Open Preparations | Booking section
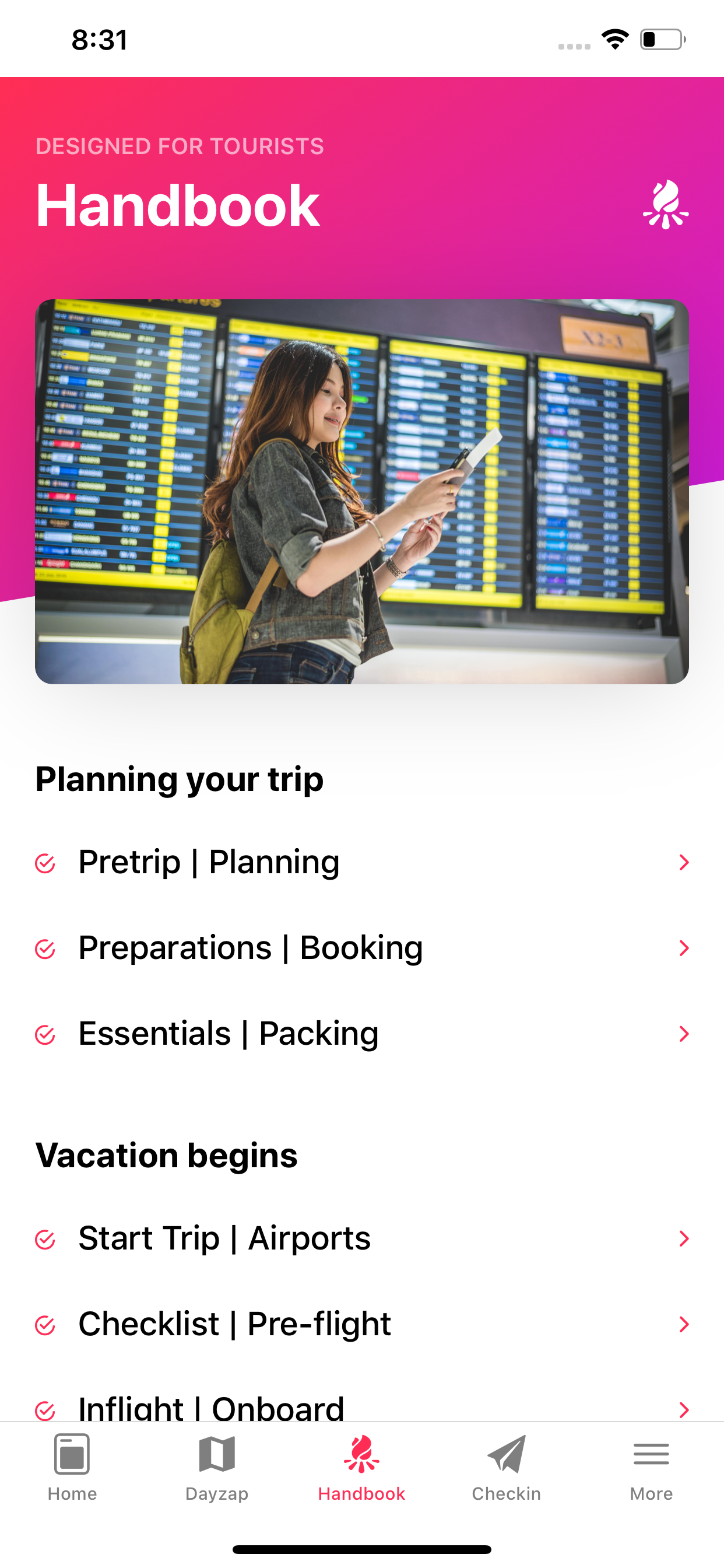Image resolution: width=724 pixels, height=1568 pixels. pyautogui.click(x=361, y=948)
